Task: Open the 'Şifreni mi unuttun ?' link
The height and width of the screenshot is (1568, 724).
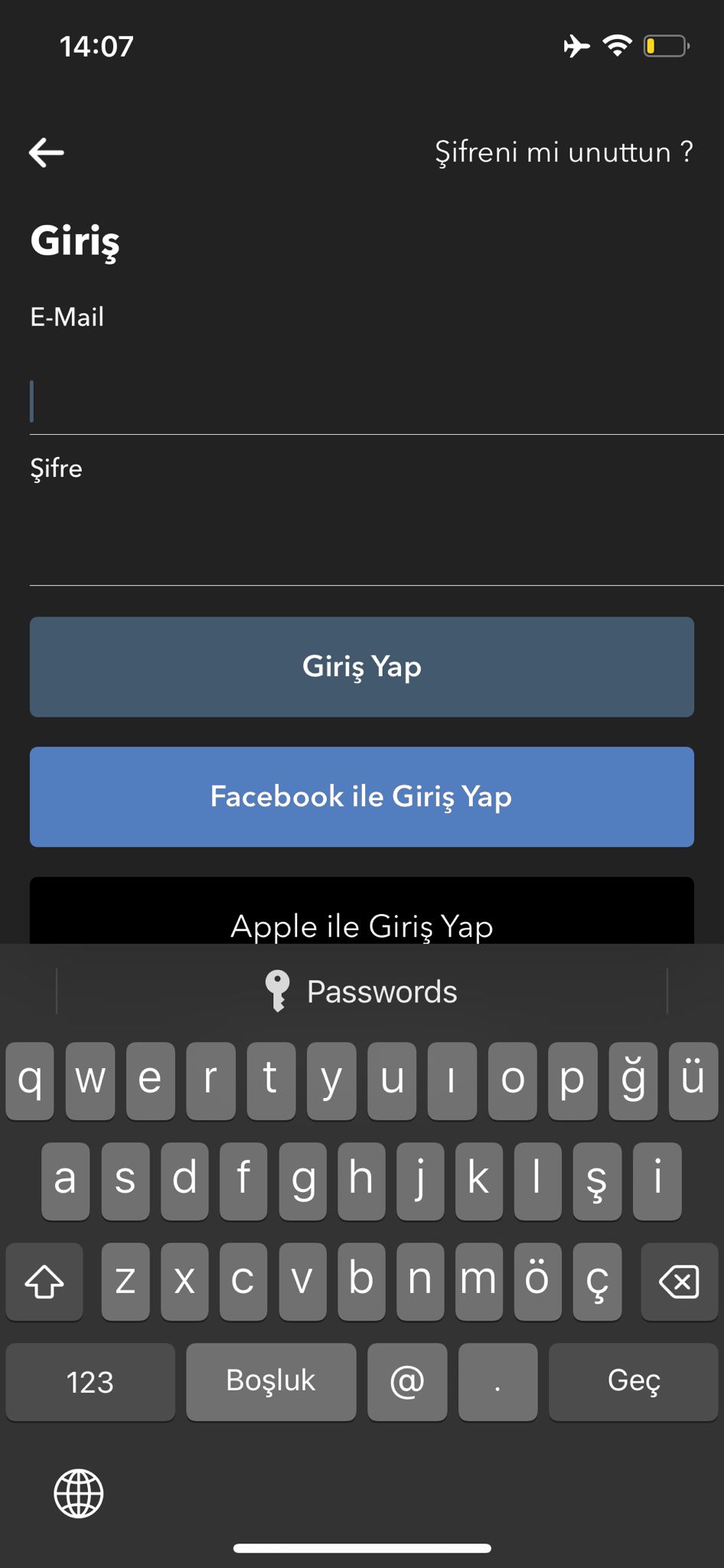Action: 564,152
